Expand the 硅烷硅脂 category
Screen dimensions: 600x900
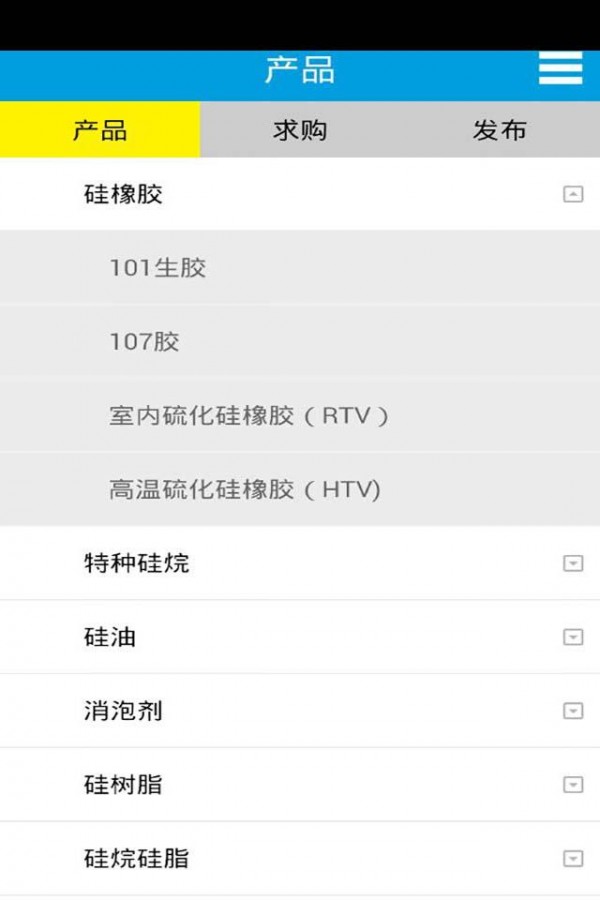[x=572, y=859]
